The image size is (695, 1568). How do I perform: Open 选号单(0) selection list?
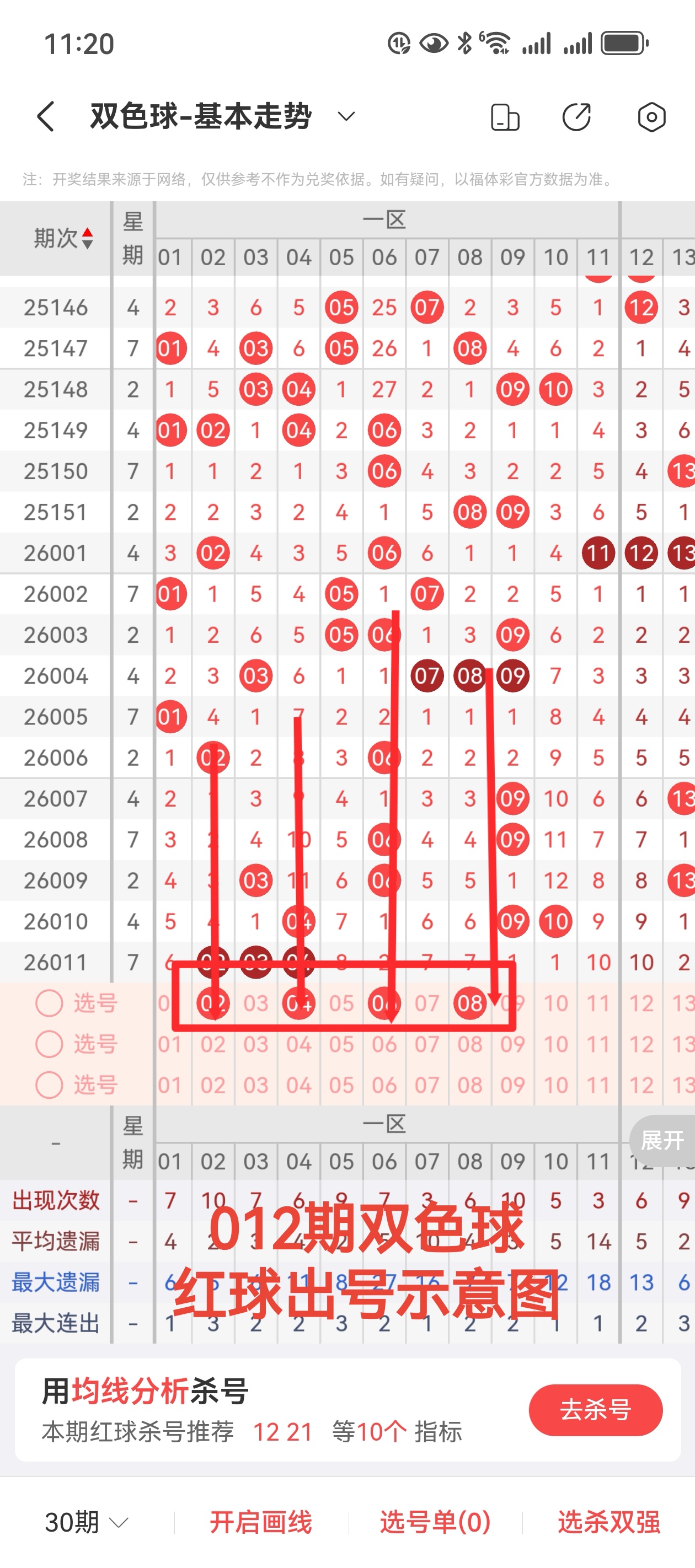tap(435, 1523)
